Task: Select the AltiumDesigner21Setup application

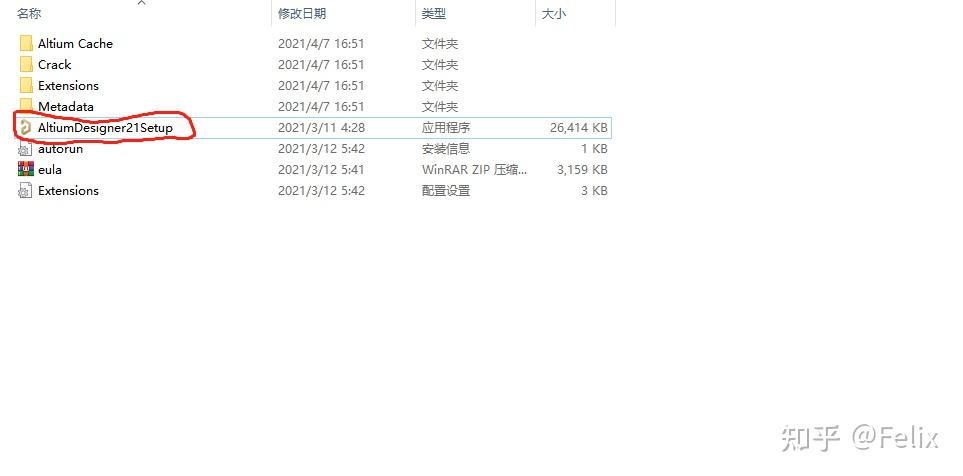Action: 105,128
